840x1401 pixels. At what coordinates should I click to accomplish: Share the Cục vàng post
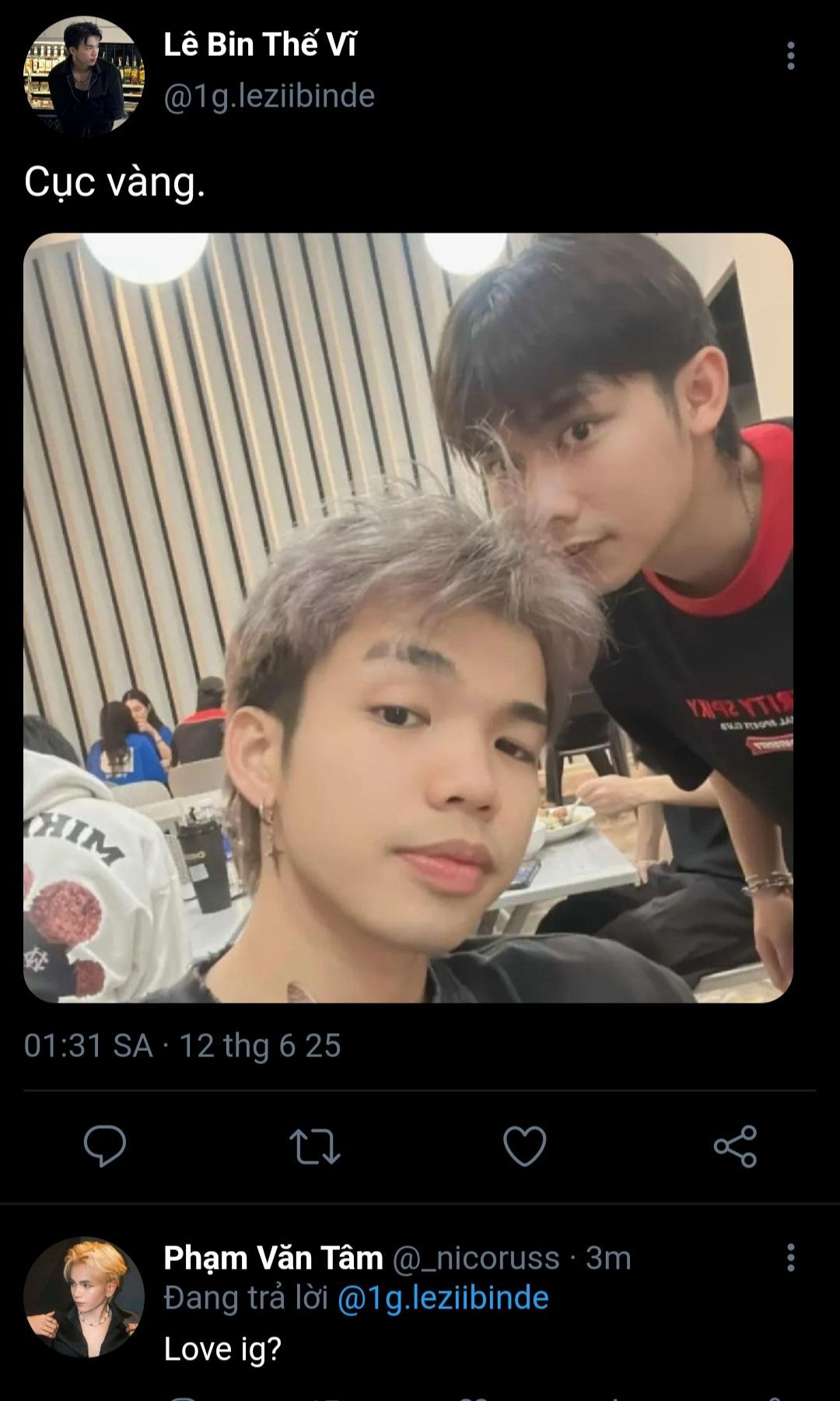coord(735,1146)
